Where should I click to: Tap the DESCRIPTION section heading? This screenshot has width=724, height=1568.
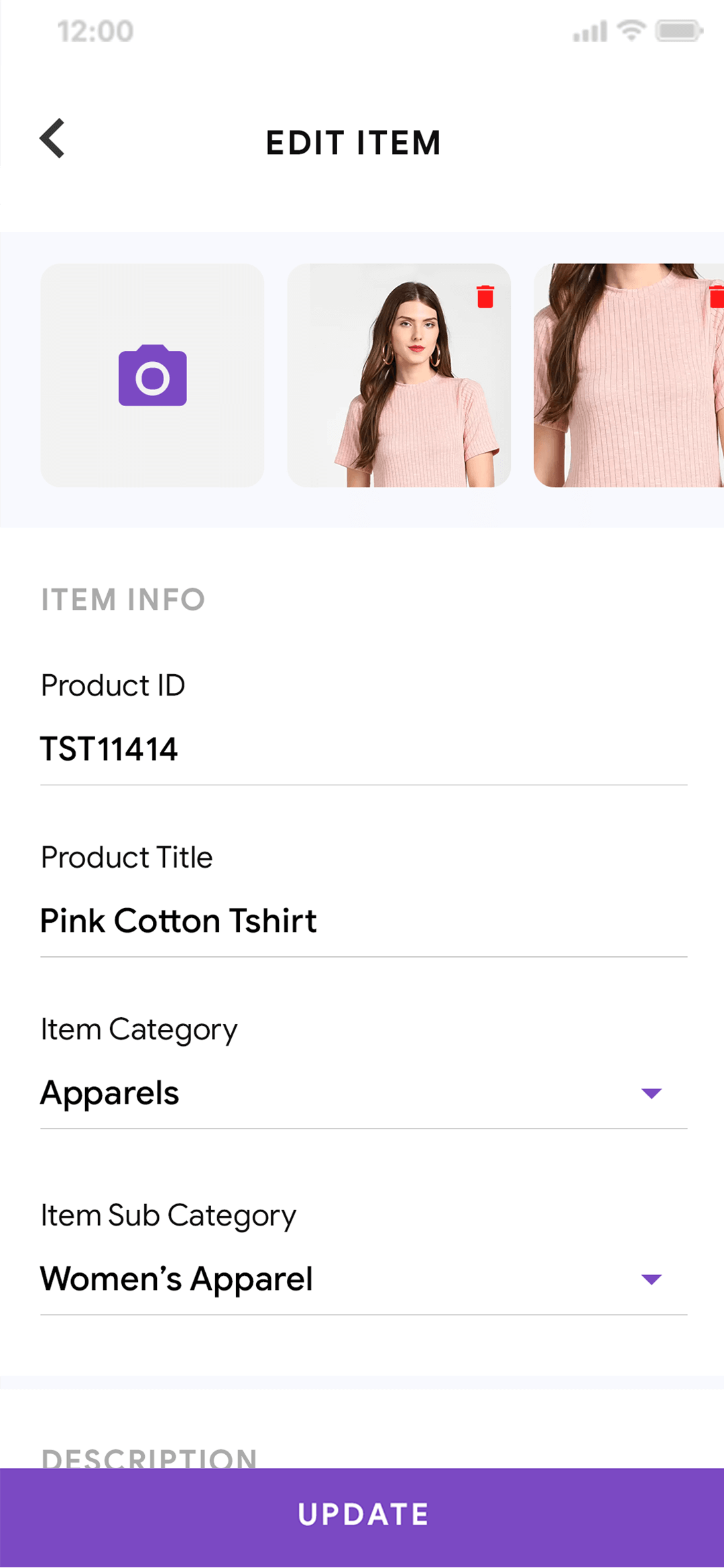tap(149, 1458)
